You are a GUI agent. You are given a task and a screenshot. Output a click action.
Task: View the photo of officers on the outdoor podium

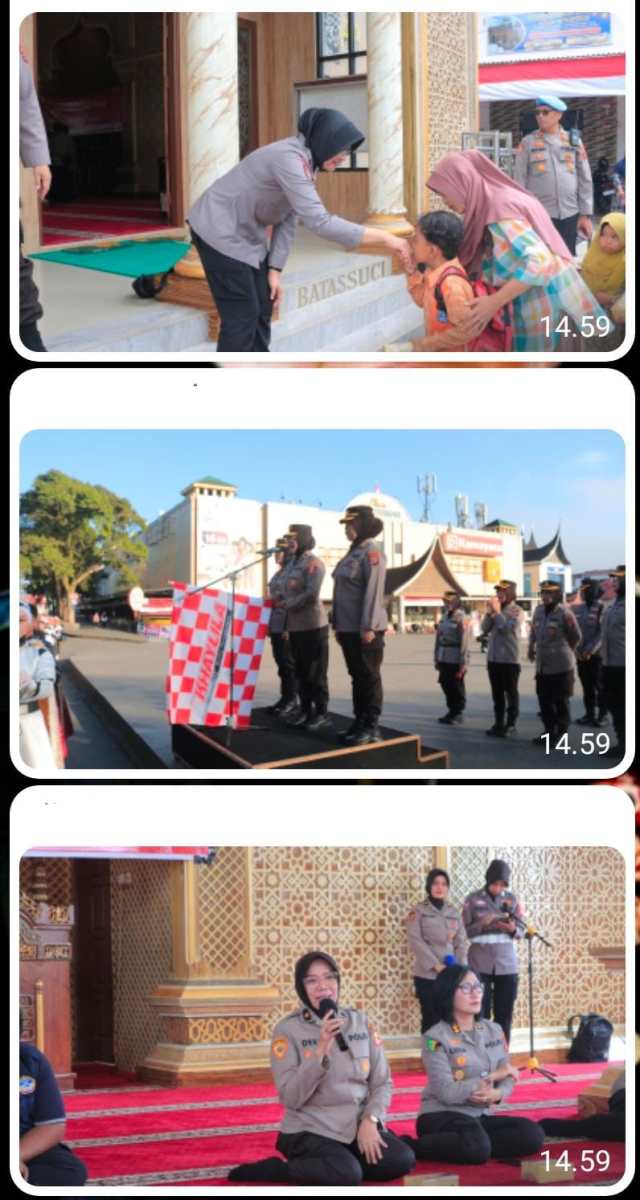322,598
